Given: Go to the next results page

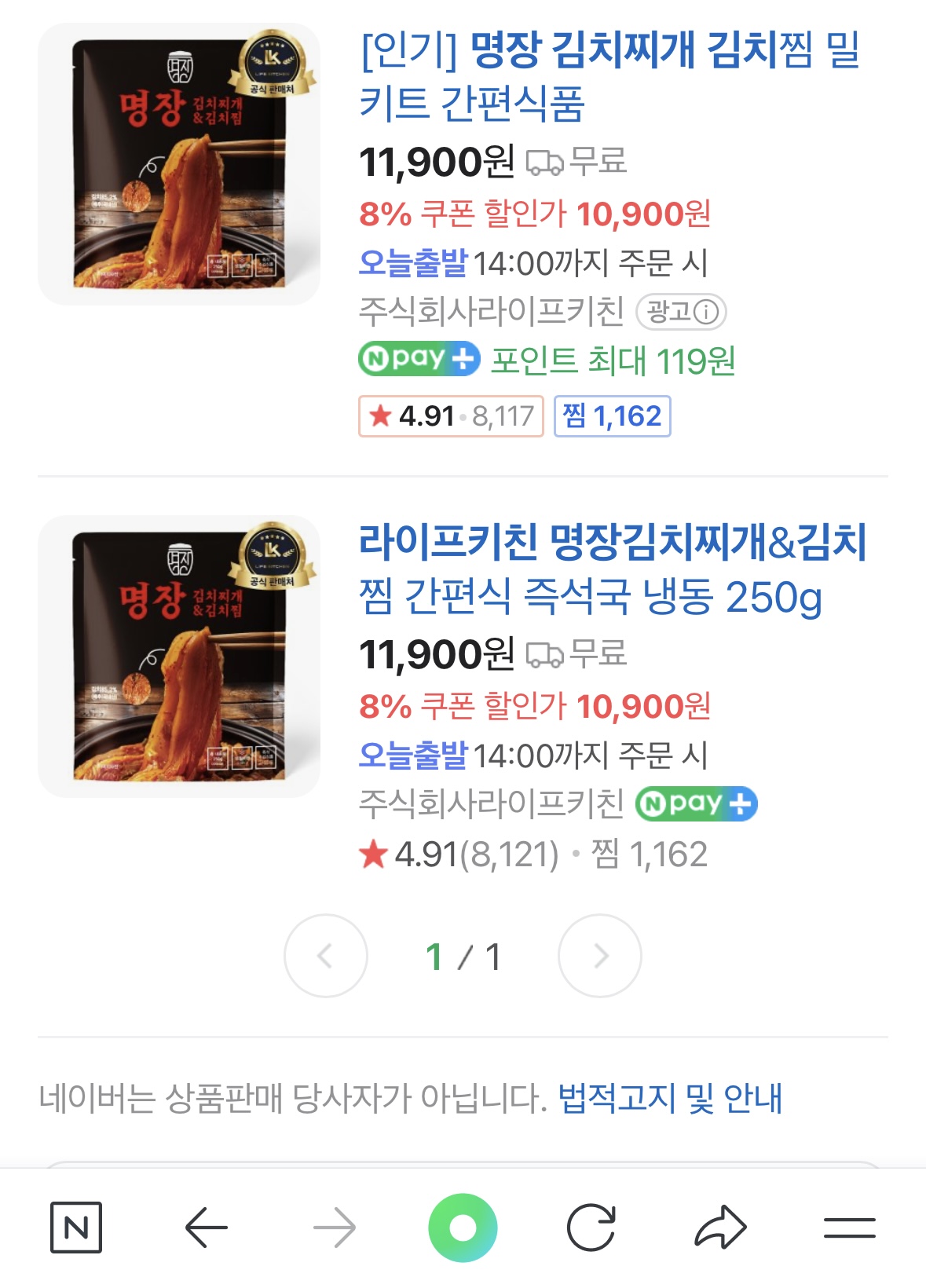Looking at the screenshot, I should pyautogui.click(x=600, y=956).
